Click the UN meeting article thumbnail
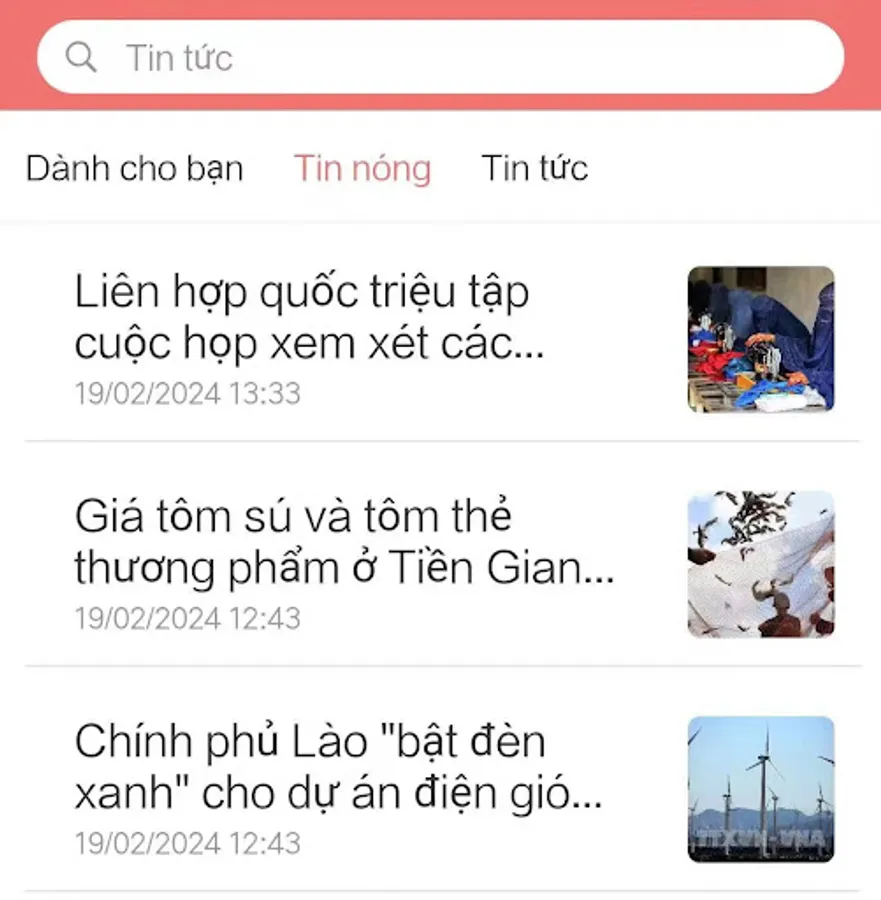 pyautogui.click(x=761, y=340)
